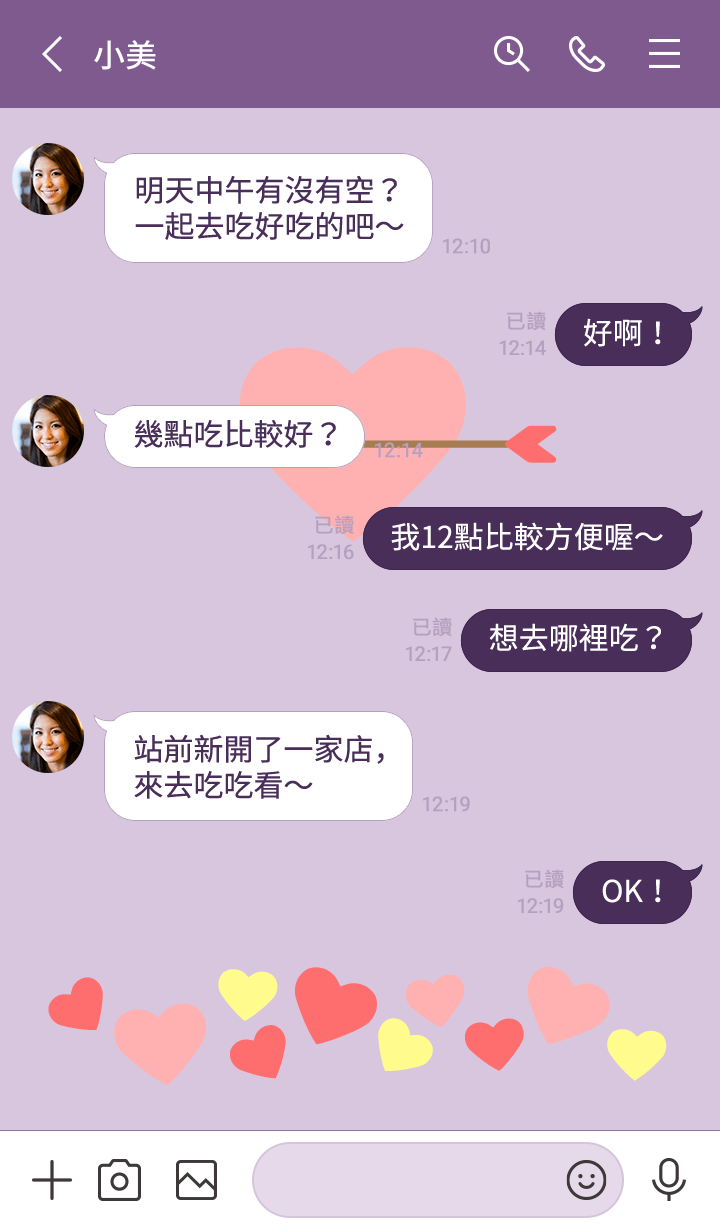Pick a photo from the gallery

point(196,1181)
